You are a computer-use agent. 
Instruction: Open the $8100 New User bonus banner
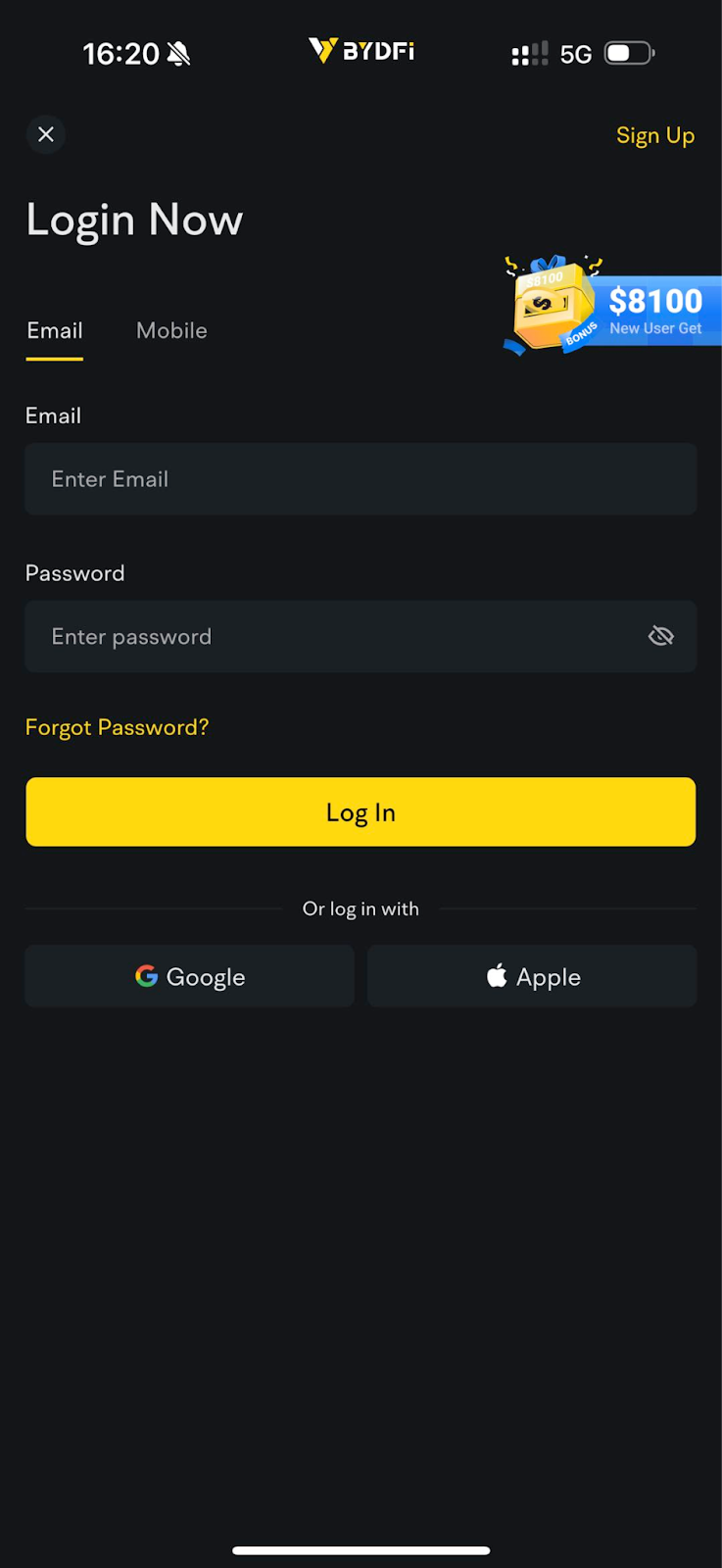612,306
